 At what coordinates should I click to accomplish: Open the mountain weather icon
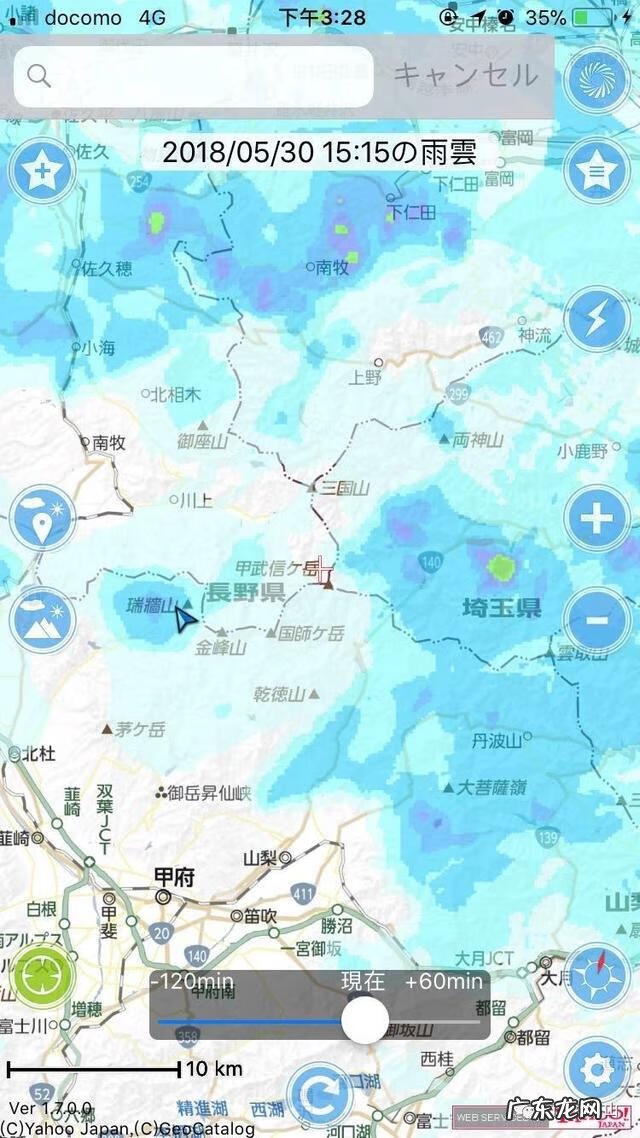point(43,619)
